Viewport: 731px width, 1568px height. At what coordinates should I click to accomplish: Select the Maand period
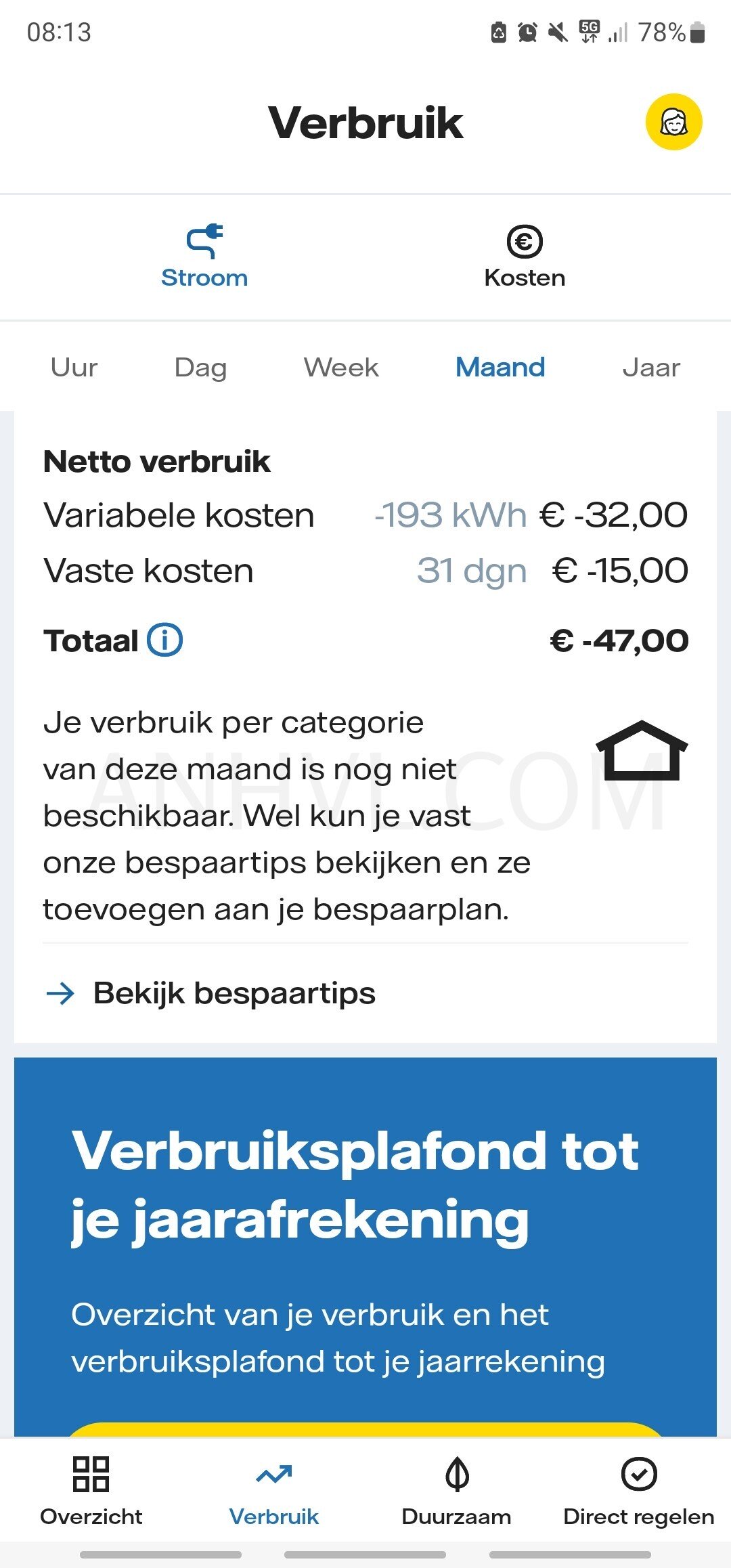(x=500, y=368)
